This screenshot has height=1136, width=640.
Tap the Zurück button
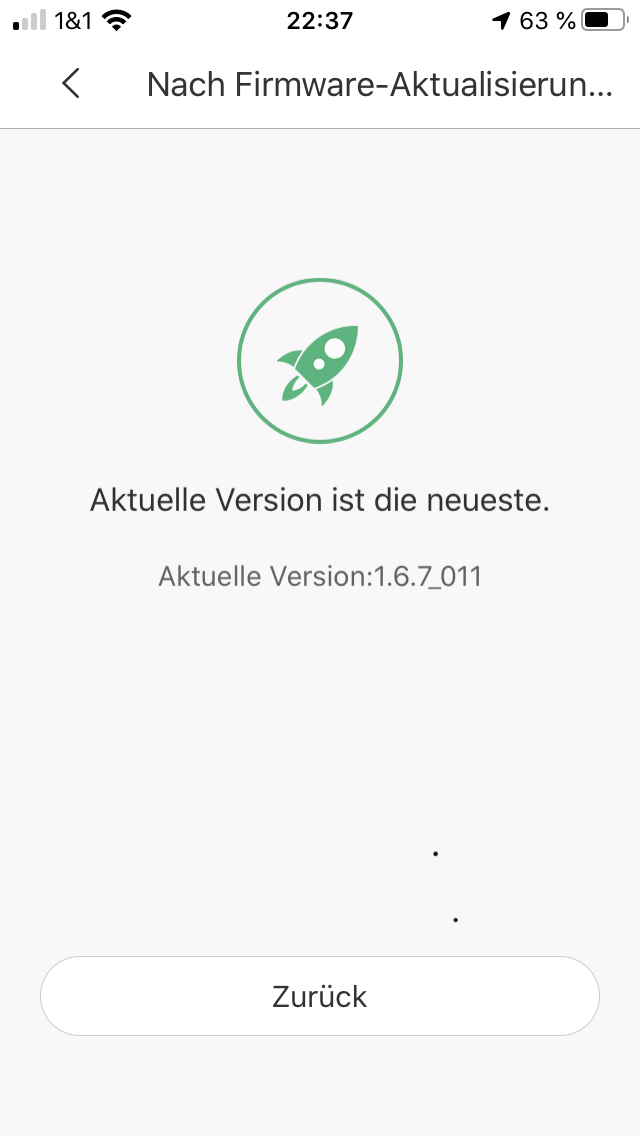[x=320, y=996]
